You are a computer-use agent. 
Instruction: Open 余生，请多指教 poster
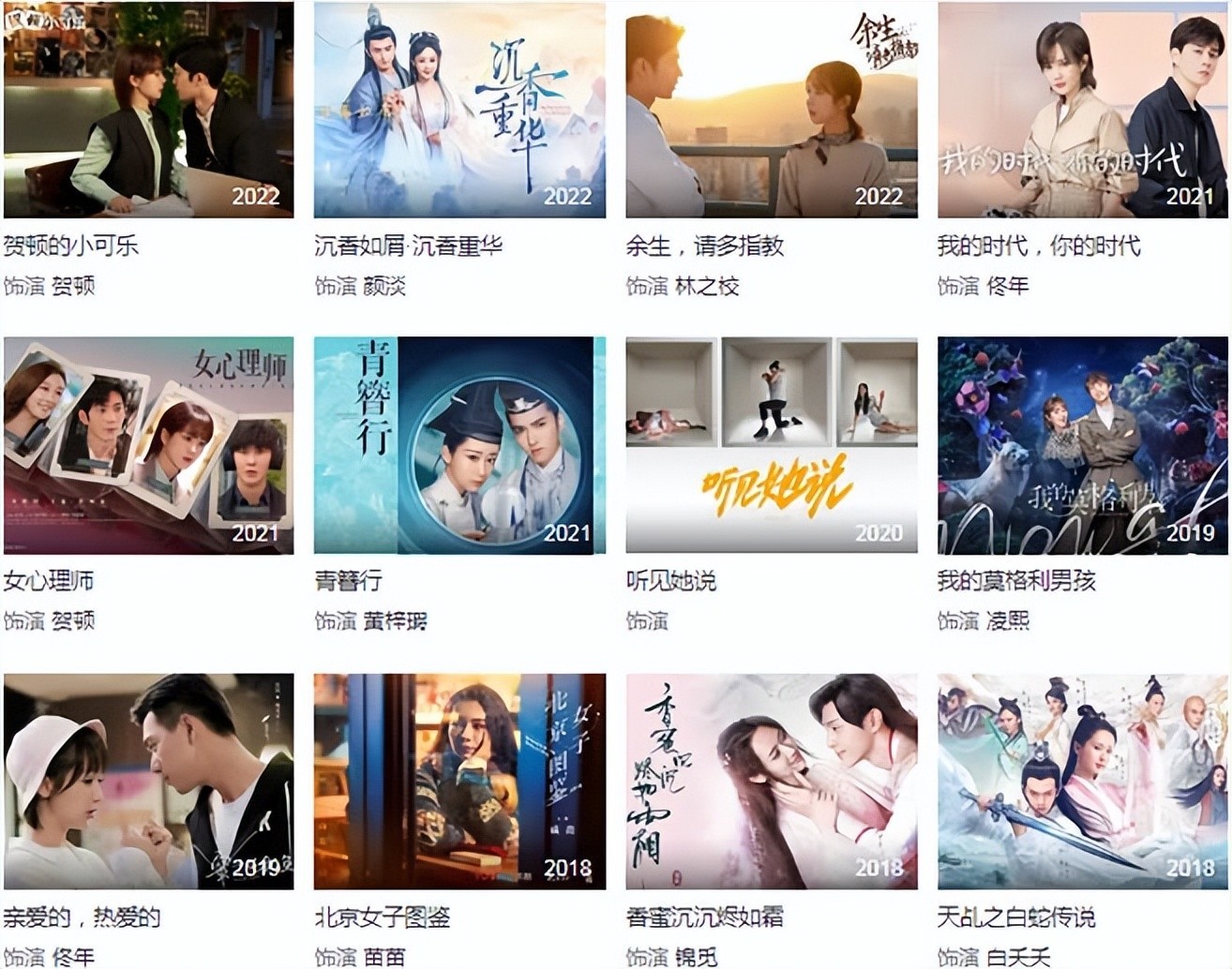coord(771,111)
